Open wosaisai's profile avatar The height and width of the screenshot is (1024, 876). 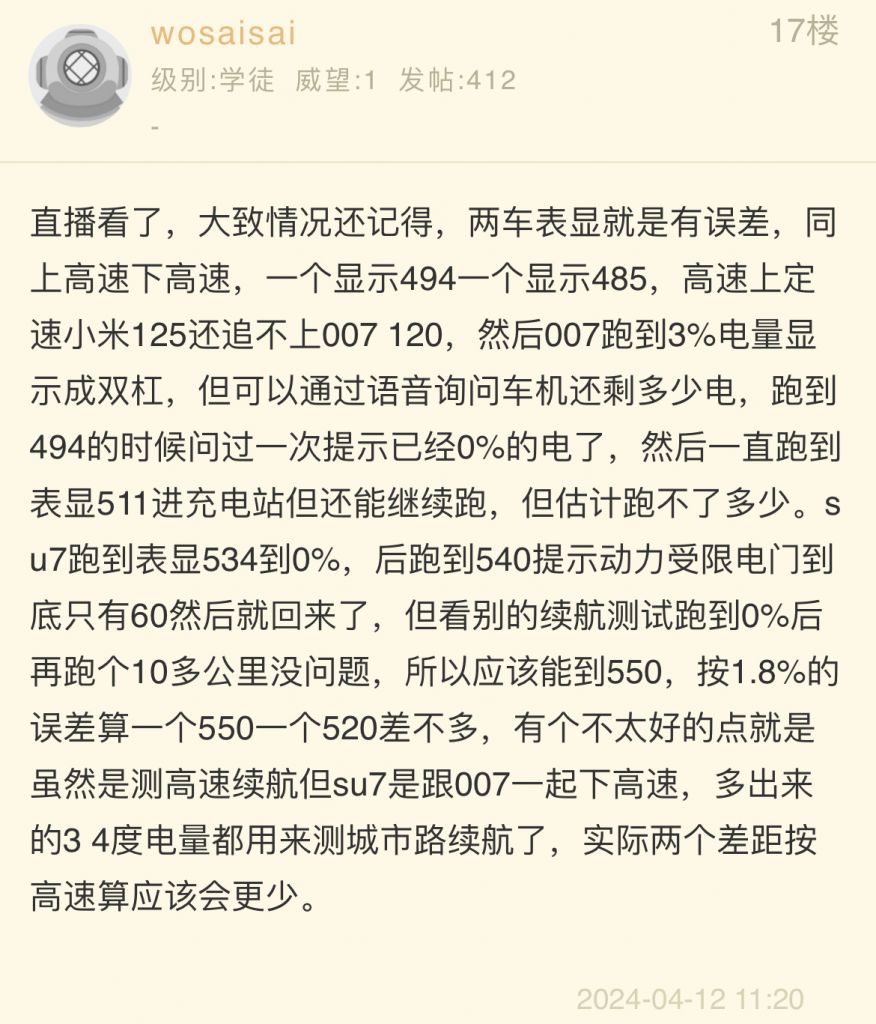click(x=79, y=75)
